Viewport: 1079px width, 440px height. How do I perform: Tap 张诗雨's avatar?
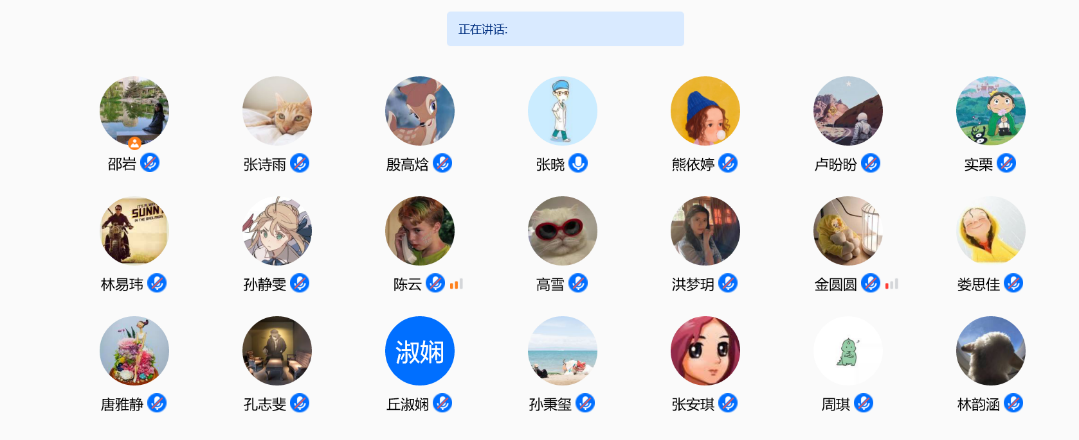pyautogui.click(x=277, y=111)
